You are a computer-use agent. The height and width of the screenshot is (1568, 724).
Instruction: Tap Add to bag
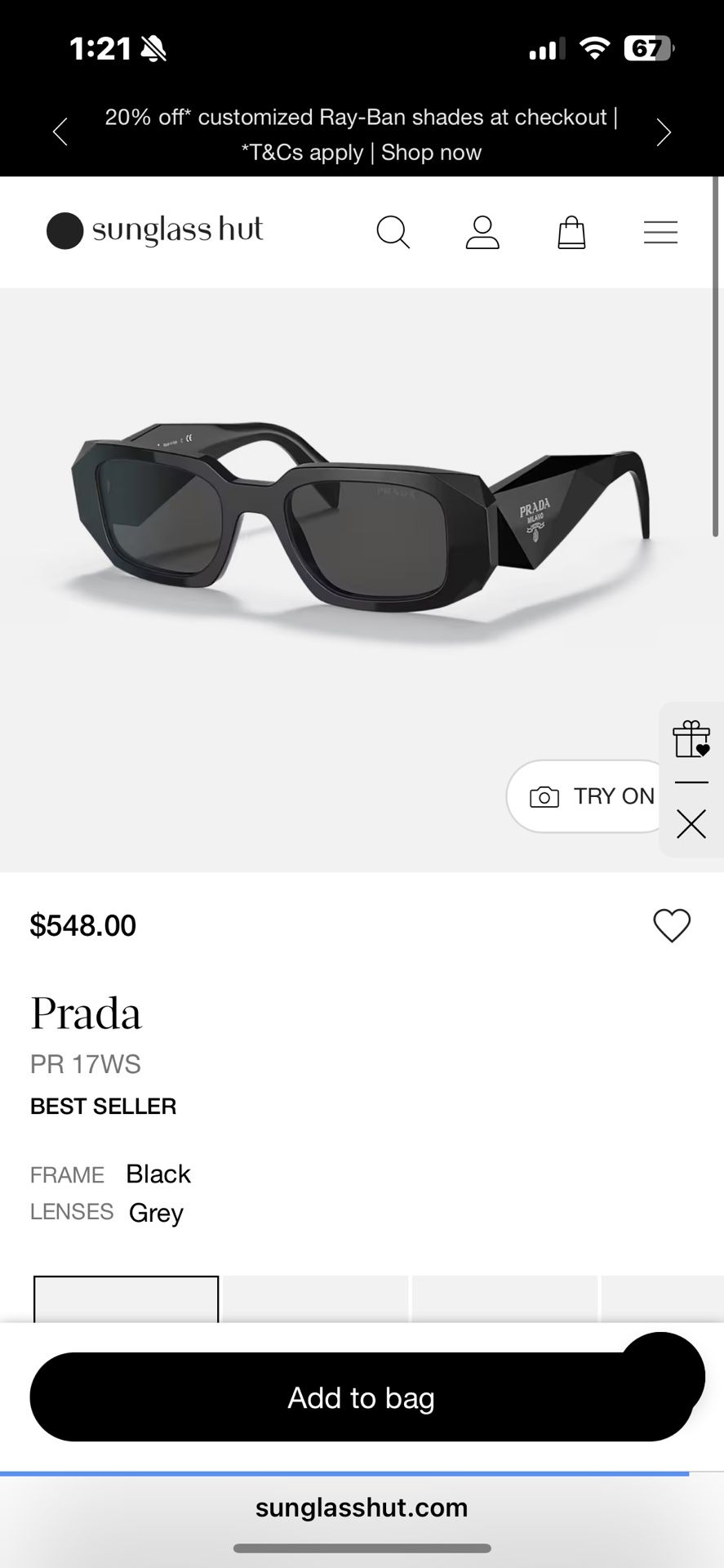[x=361, y=1397]
